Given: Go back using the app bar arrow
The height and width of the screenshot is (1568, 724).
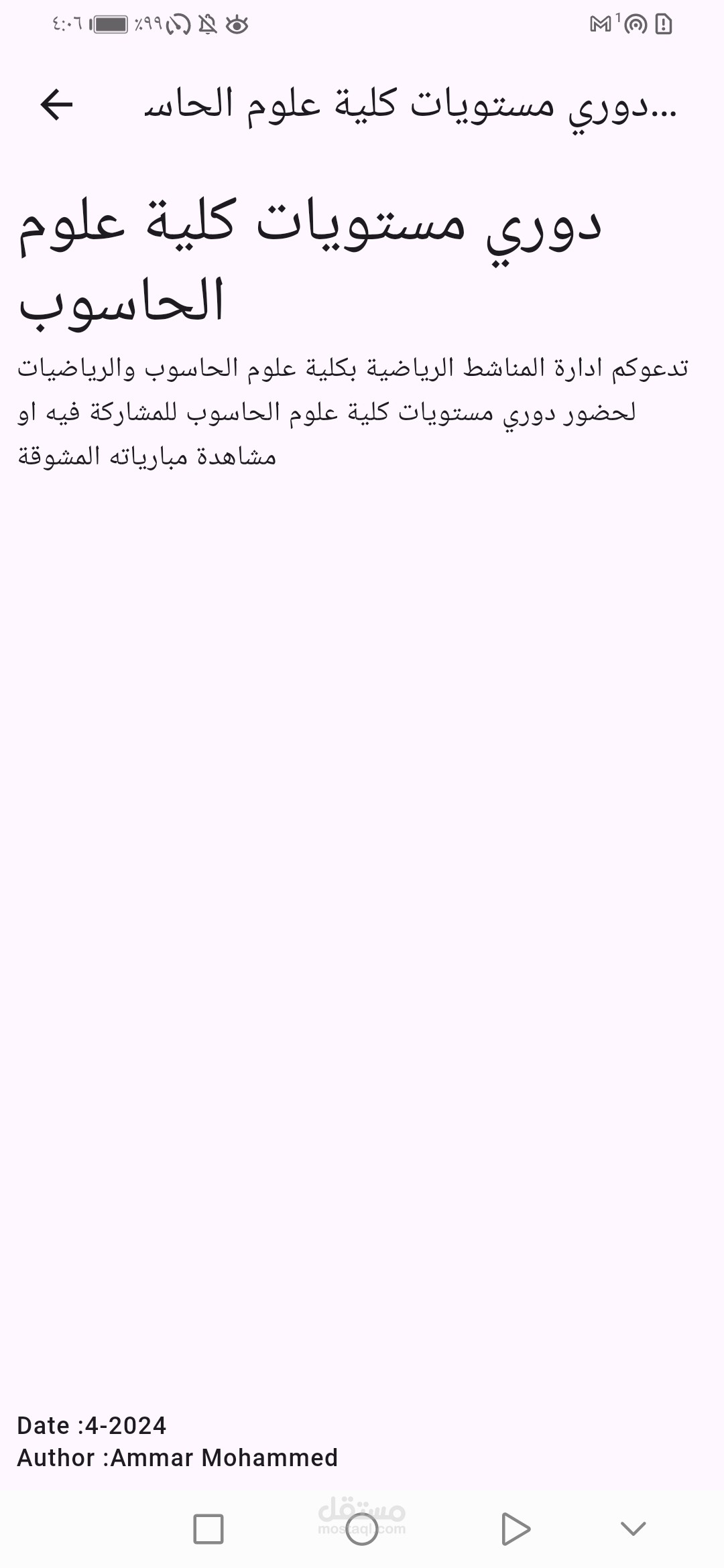Looking at the screenshot, I should click(x=56, y=105).
